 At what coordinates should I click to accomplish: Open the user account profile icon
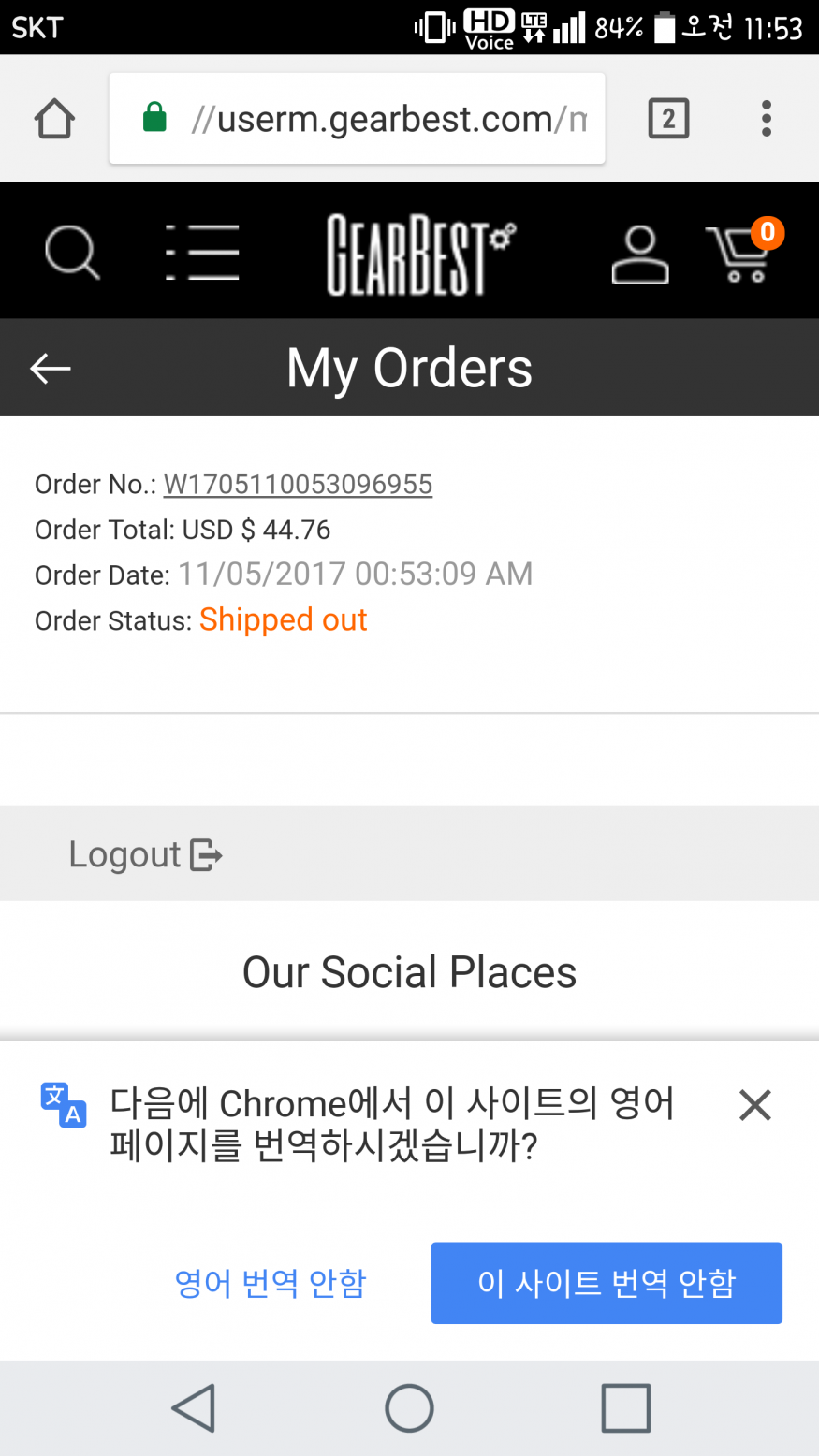[x=640, y=254]
